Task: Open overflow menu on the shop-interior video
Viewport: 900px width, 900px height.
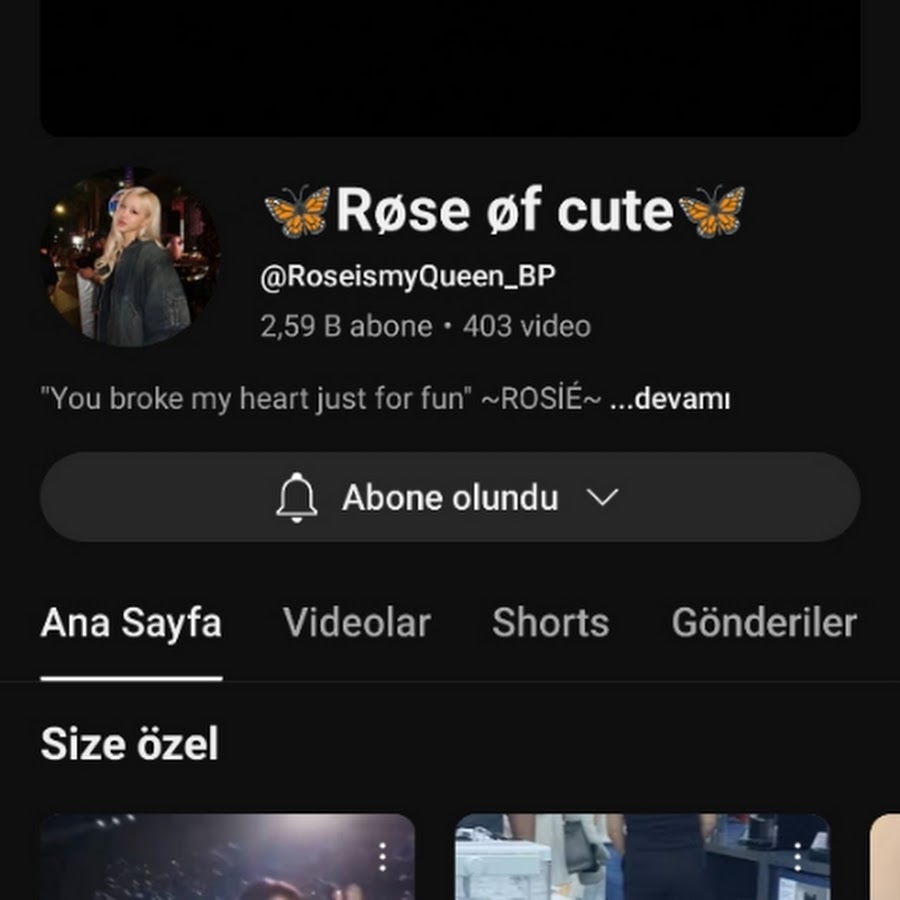Action: point(797,857)
